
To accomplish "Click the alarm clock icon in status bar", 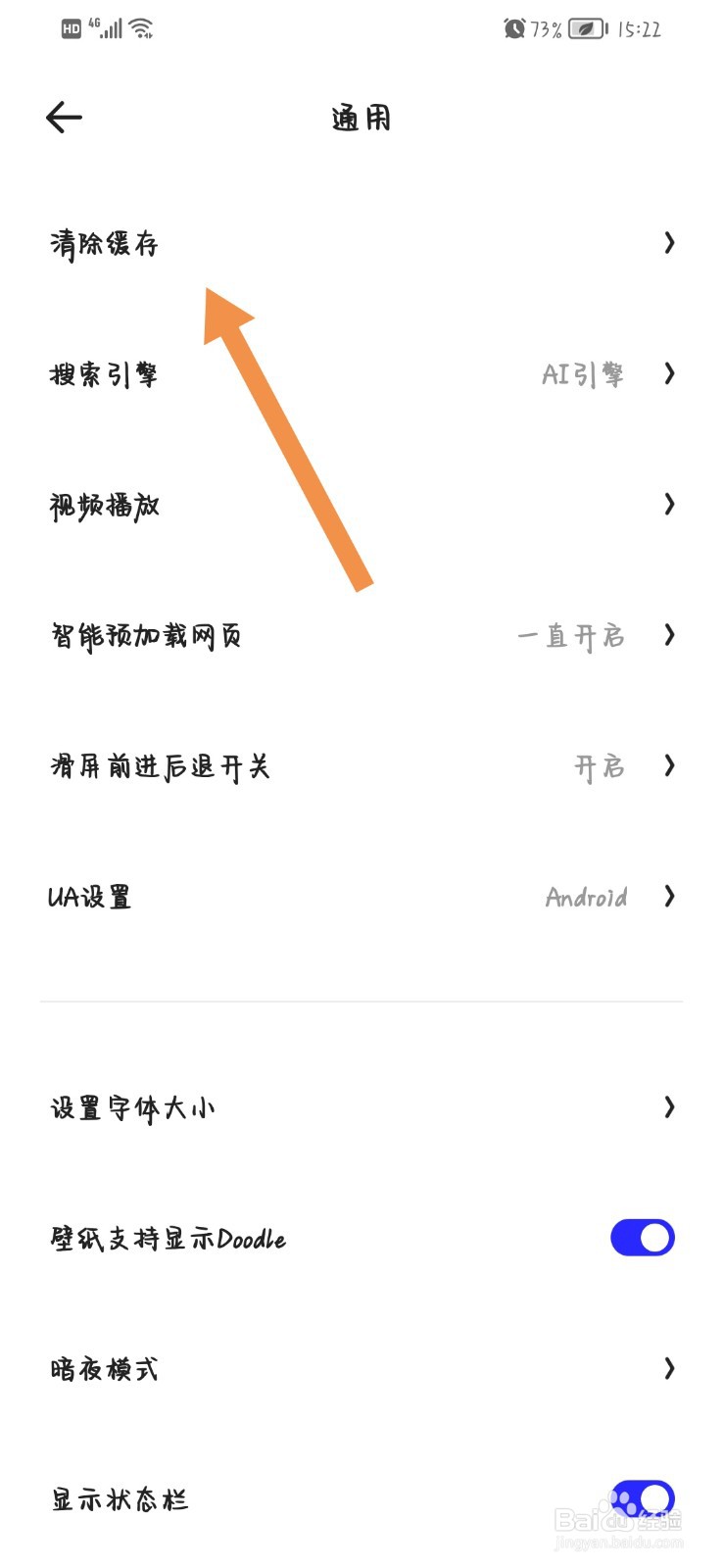I will 513,28.
